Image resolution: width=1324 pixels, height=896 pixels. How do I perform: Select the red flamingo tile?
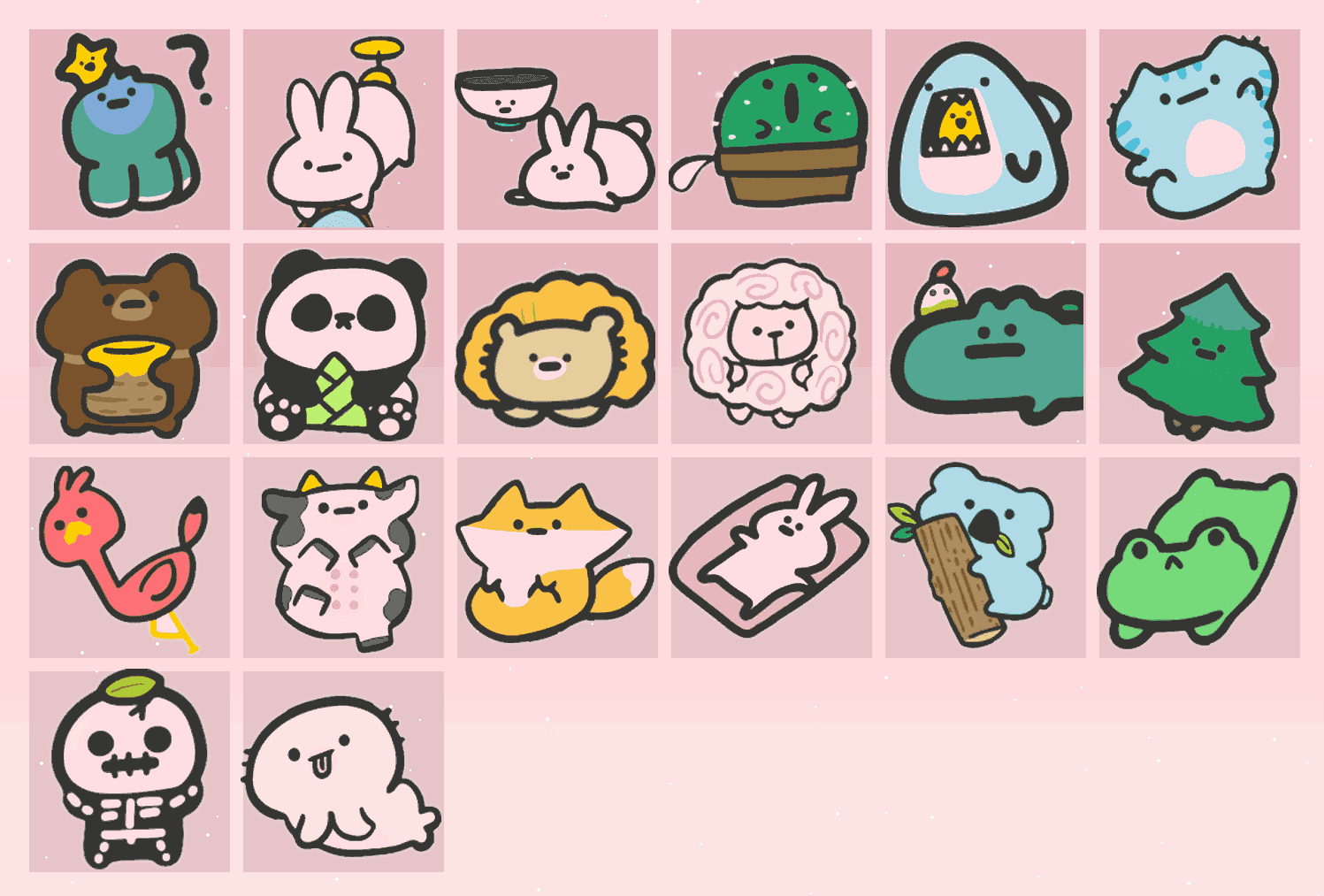click(x=129, y=557)
